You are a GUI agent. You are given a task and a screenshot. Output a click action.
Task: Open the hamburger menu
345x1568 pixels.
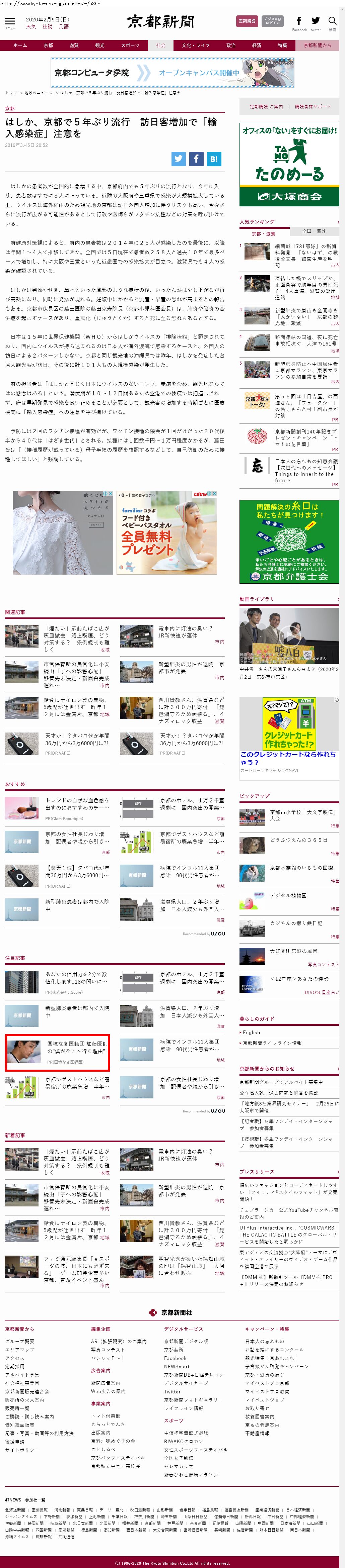click(x=10, y=21)
